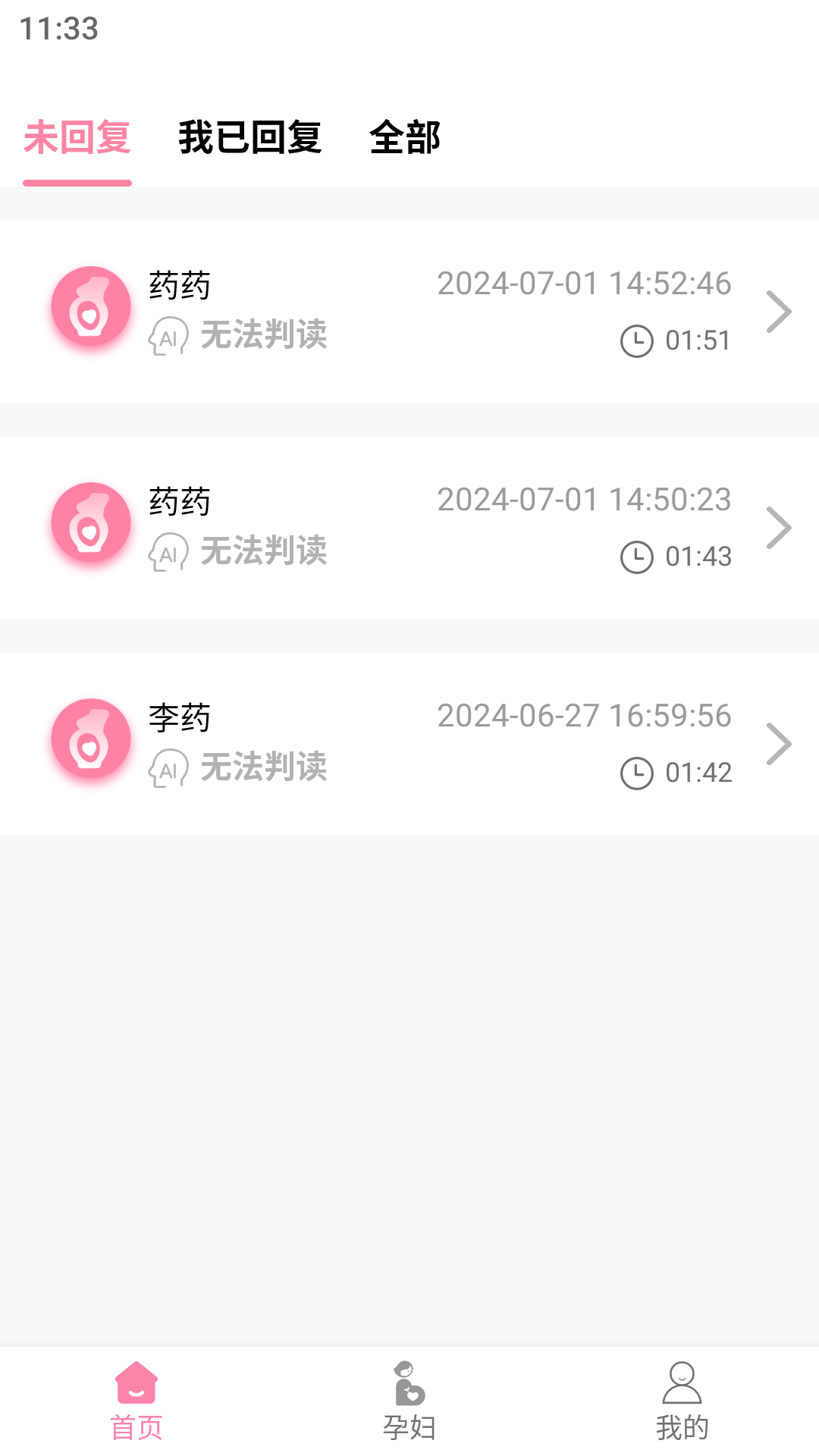Open 药药 record from 14:52:46

409,312
